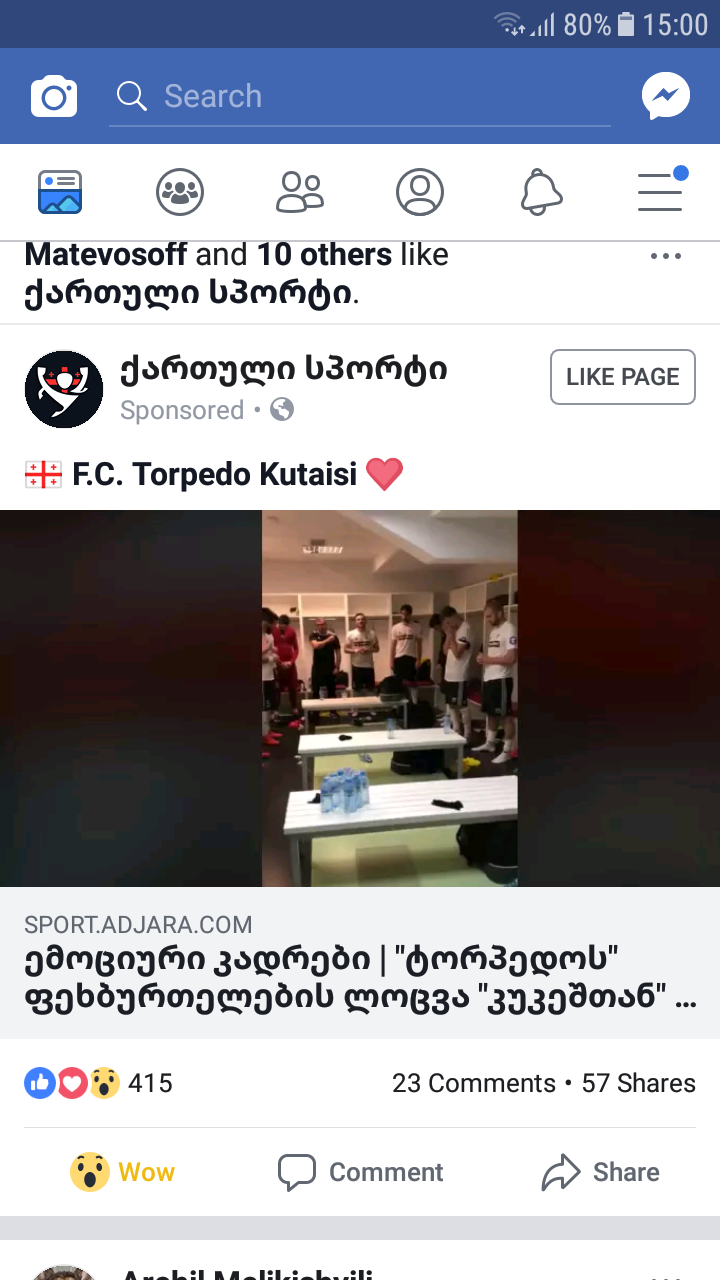
Task: Tap the Wow reaction button
Action: 122,1172
